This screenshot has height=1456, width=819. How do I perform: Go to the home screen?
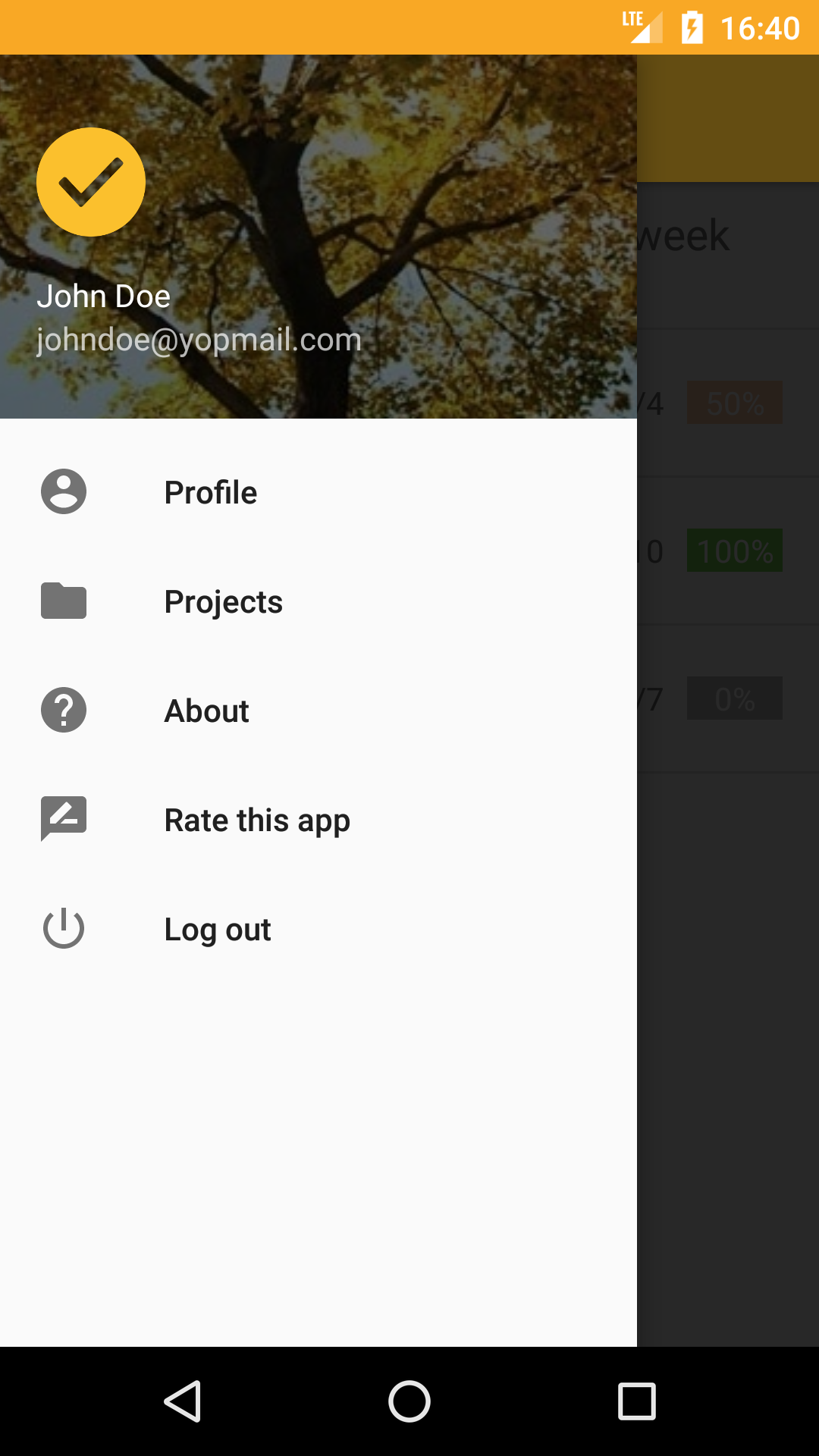[409, 1401]
